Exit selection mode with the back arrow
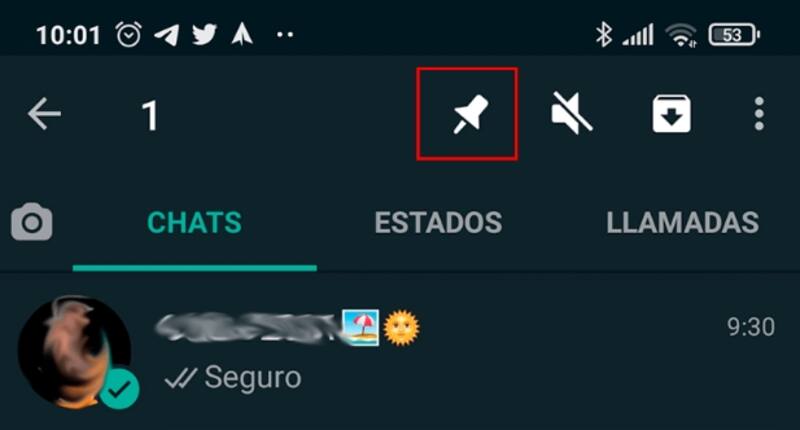The image size is (800, 430). click(44, 115)
